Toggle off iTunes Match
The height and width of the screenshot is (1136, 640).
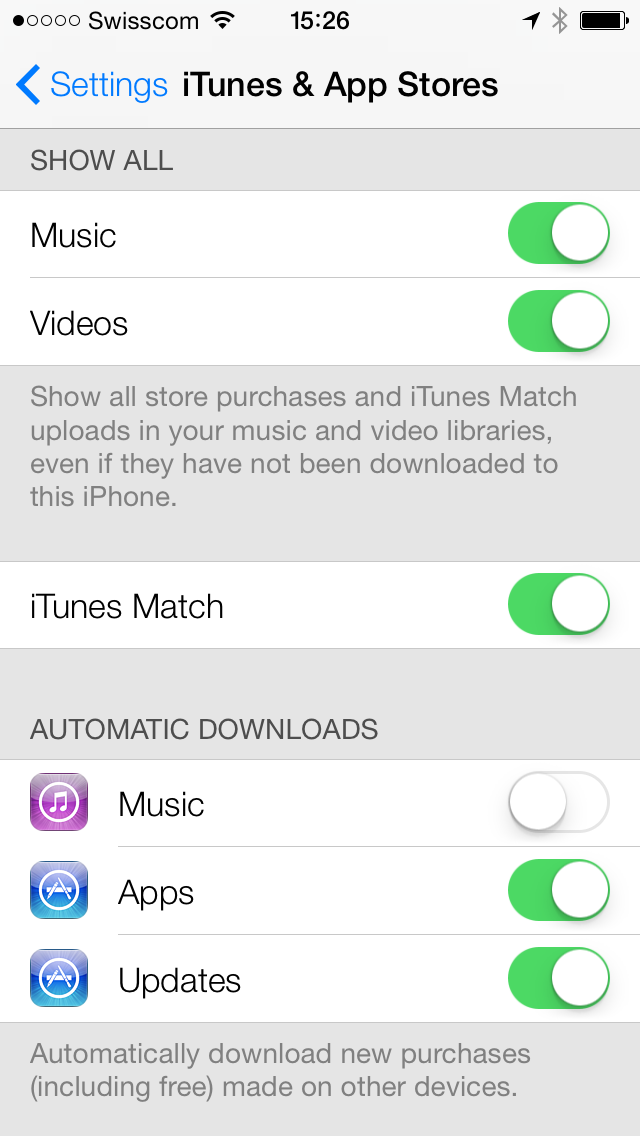[x=558, y=605]
